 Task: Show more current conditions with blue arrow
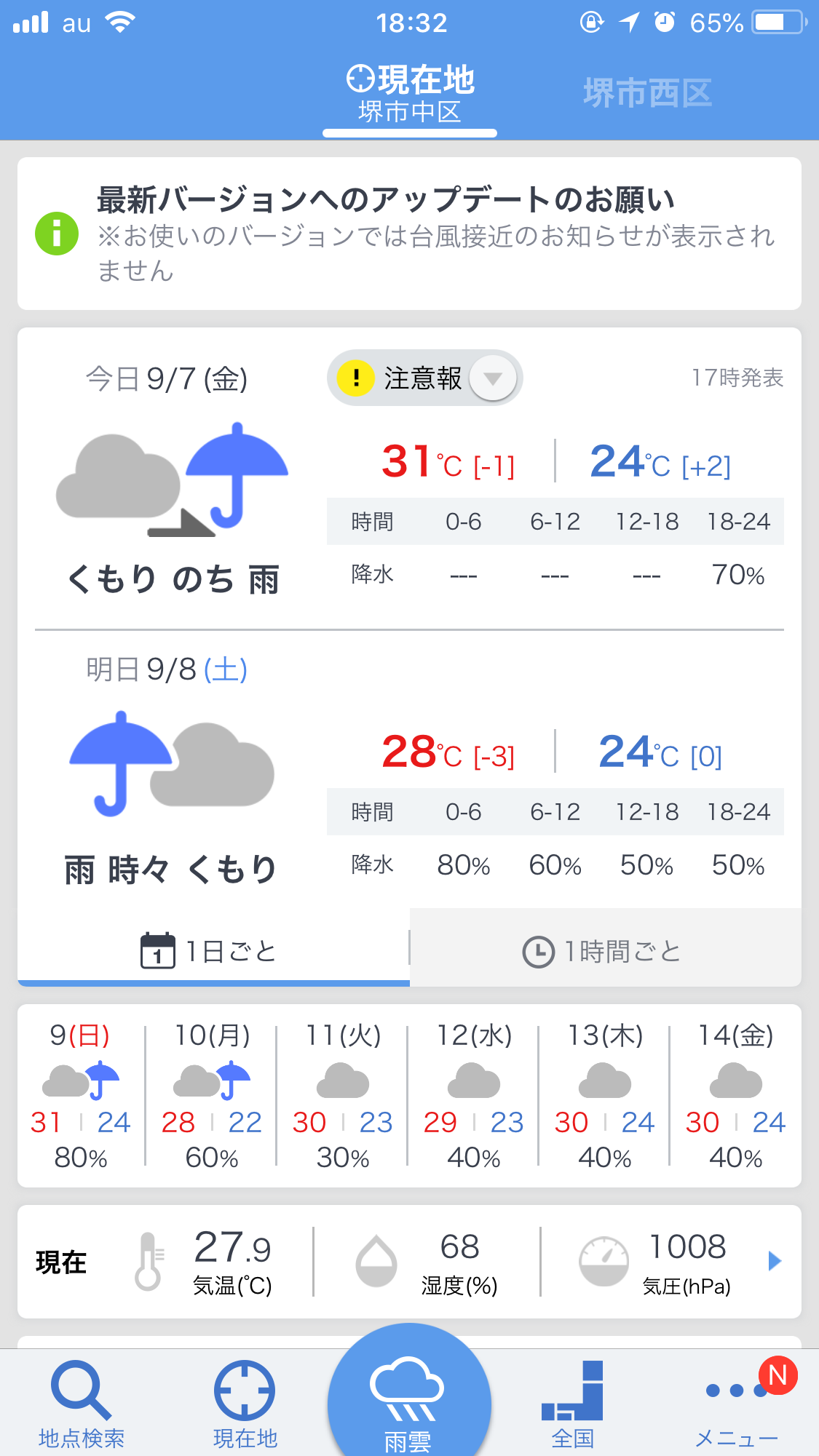point(775,1261)
